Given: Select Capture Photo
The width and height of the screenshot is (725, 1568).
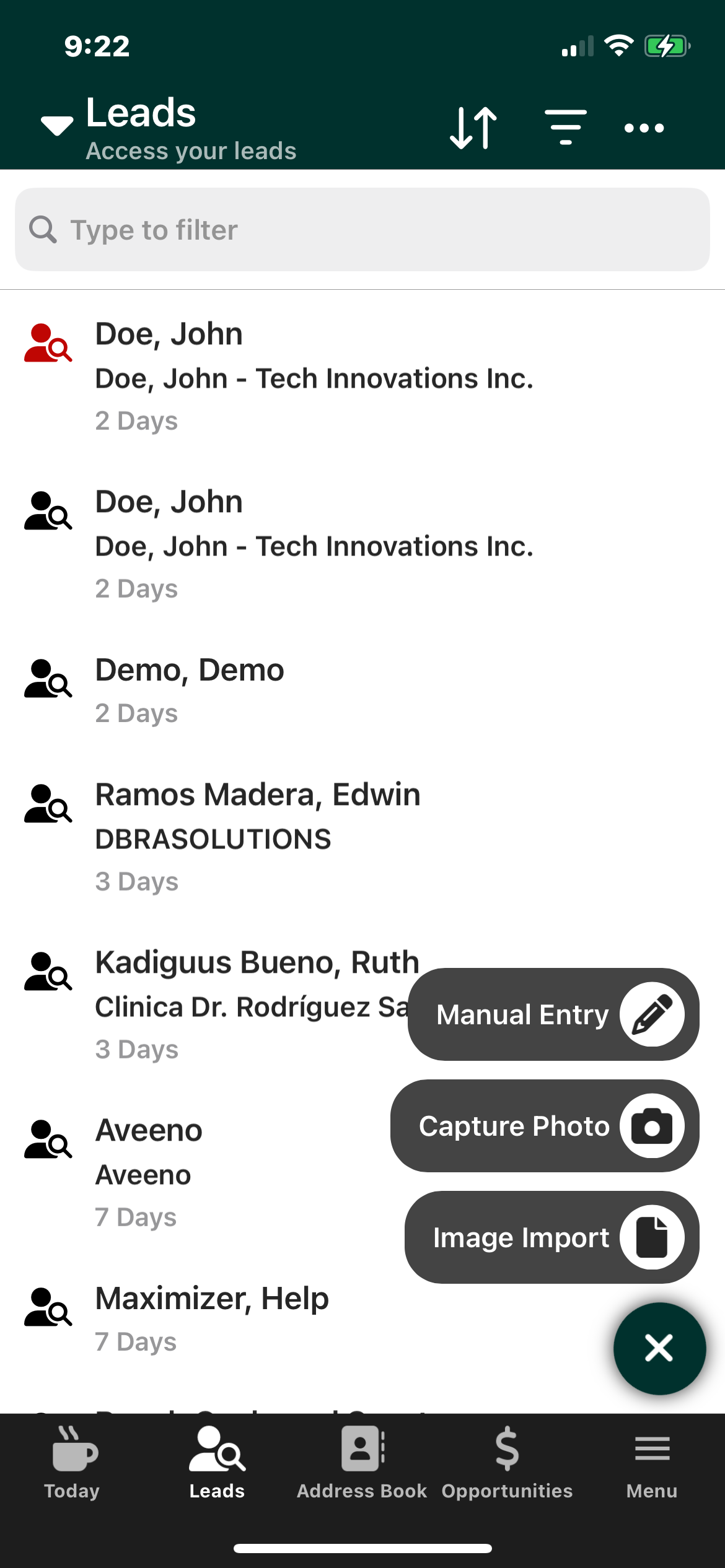Looking at the screenshot, I should click(x=545, y=1126).
